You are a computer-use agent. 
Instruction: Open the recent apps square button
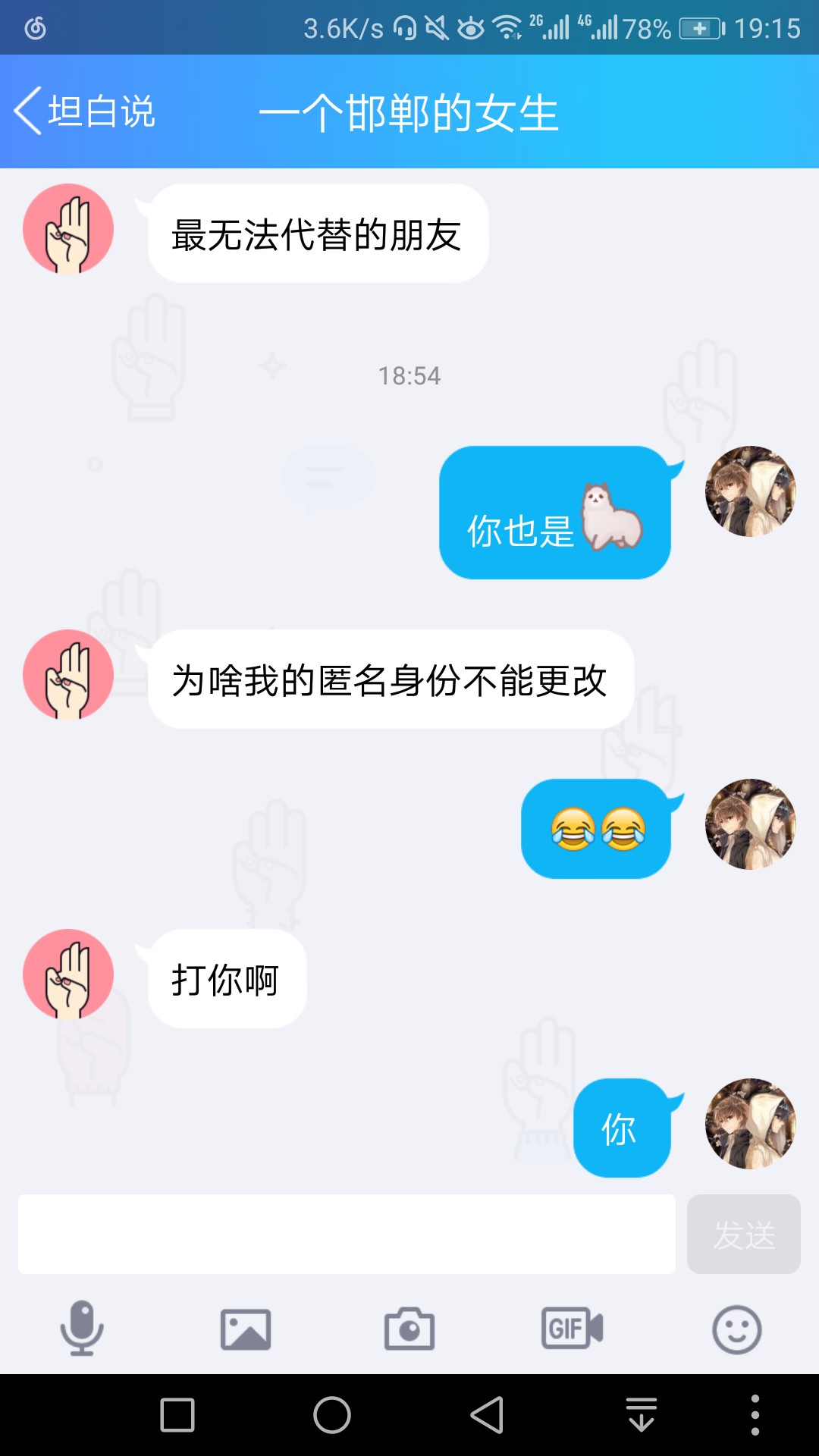click(177, 1415)
